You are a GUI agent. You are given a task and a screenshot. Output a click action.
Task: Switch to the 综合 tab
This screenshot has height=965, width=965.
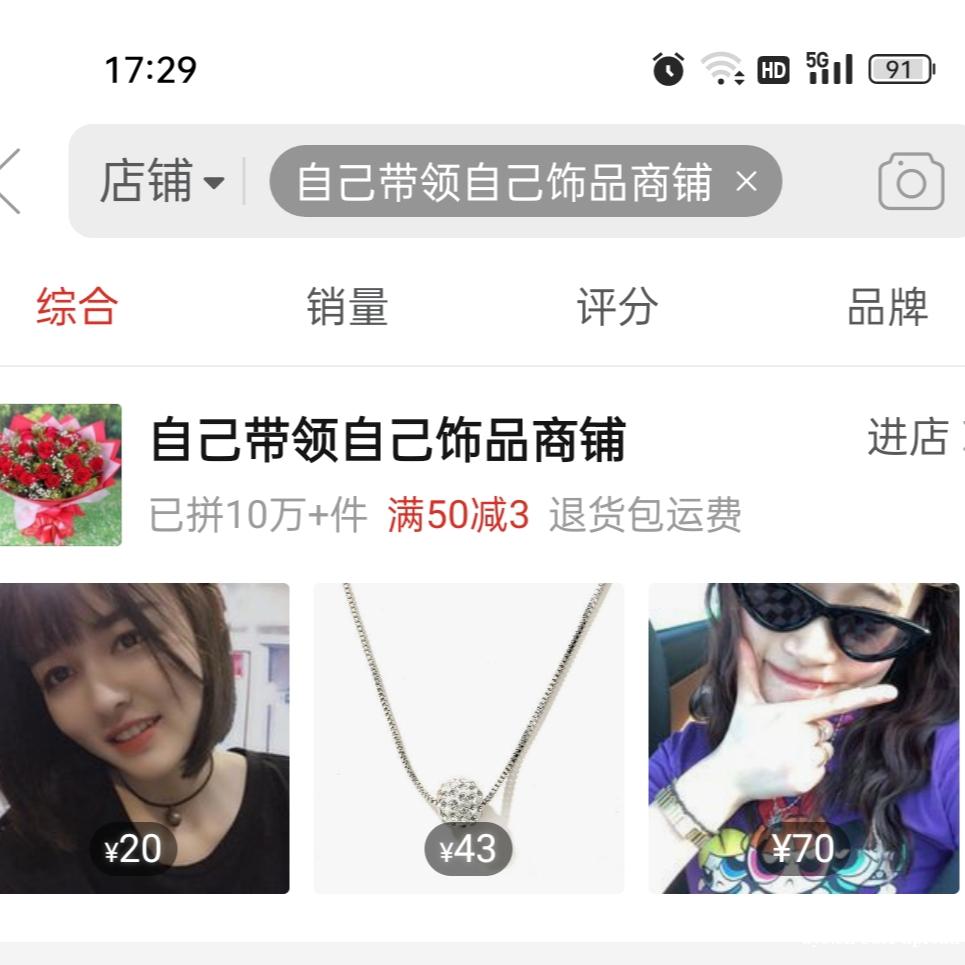click(77, 306)
